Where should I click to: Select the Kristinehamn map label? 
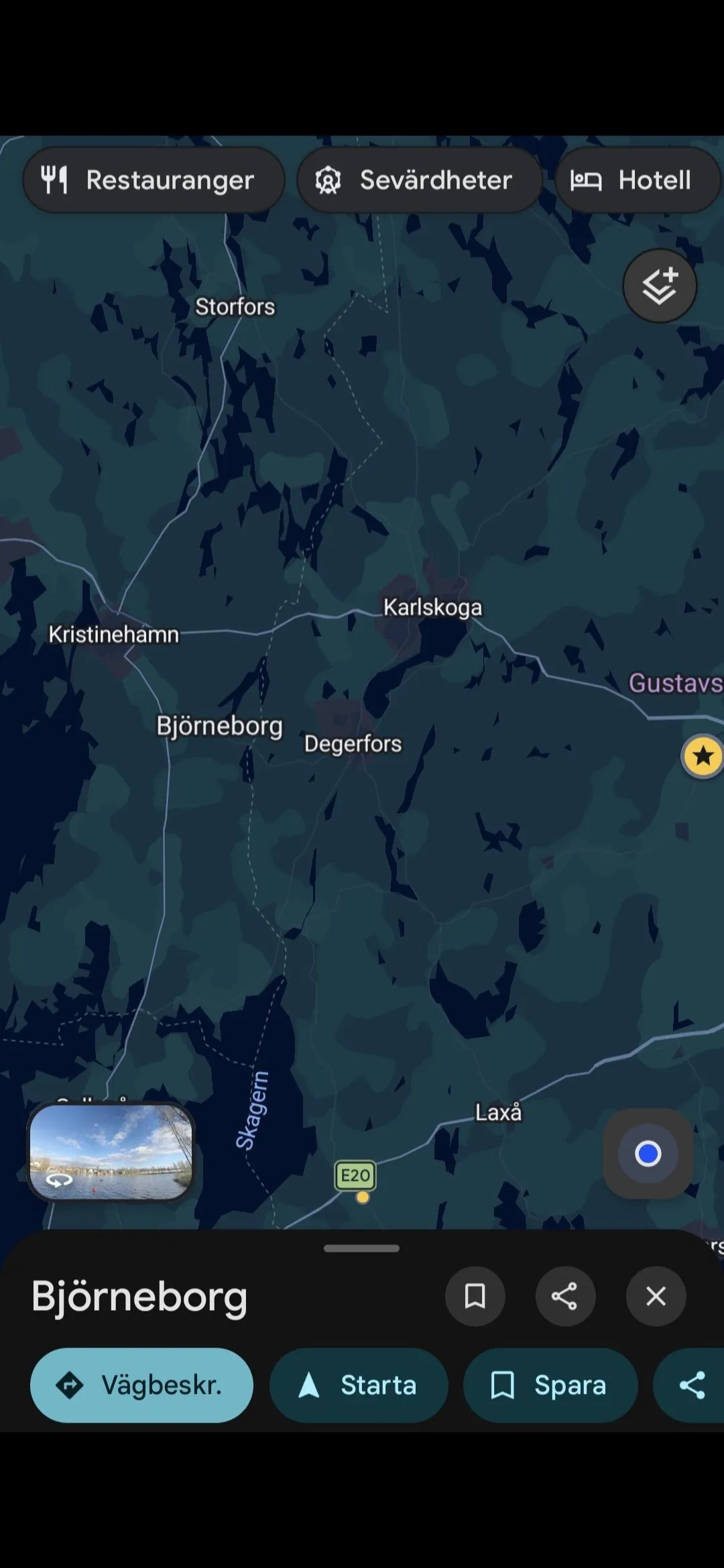(x=114, y=633)
